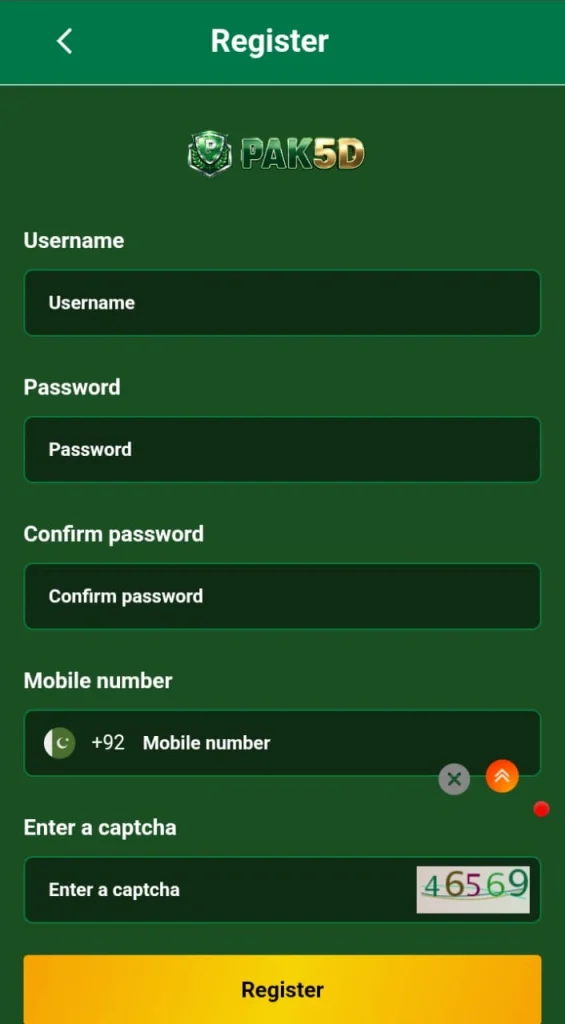Focus the Username text field
The width and height of the screenshot is (565, 1024).
(282, 303)
